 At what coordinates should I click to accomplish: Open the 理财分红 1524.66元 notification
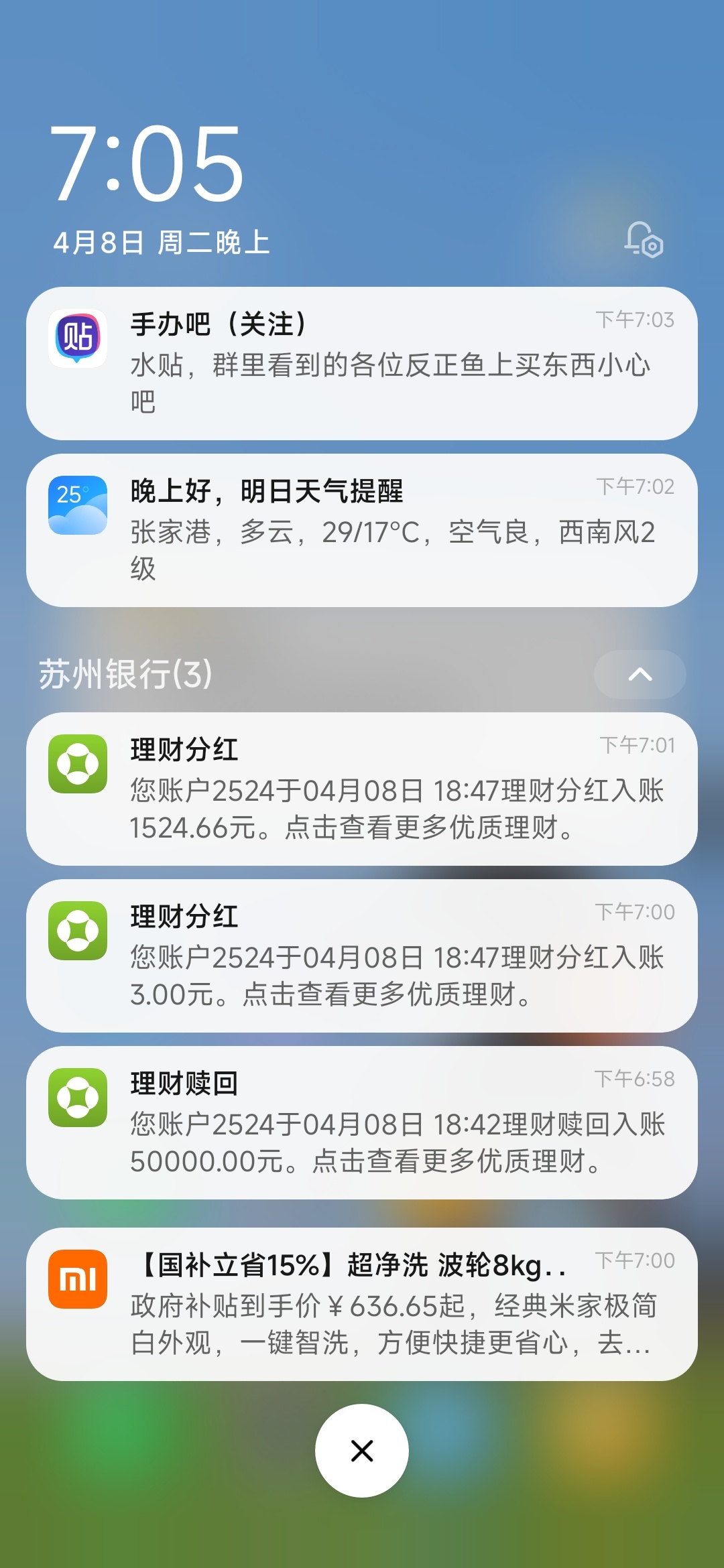point(362,789)
